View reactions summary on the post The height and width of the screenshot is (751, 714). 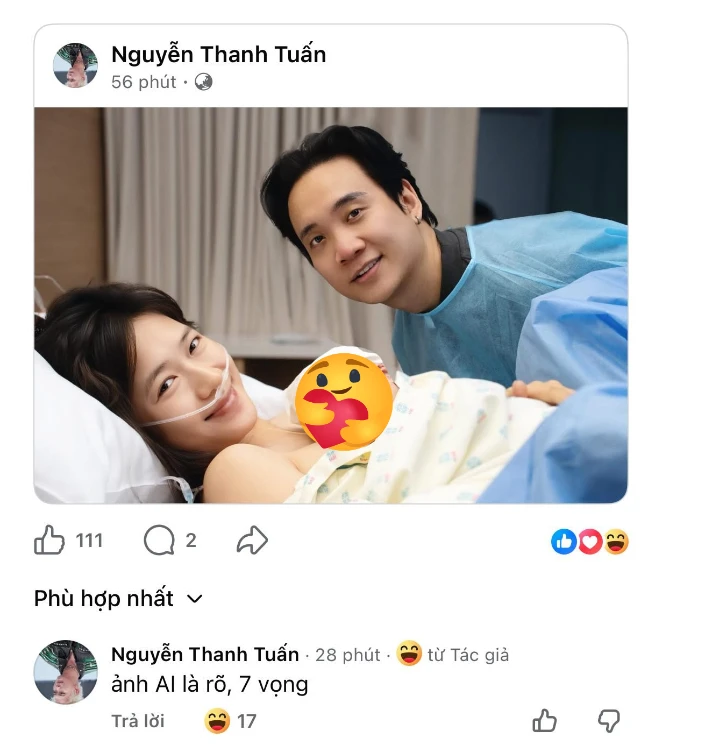590,542
